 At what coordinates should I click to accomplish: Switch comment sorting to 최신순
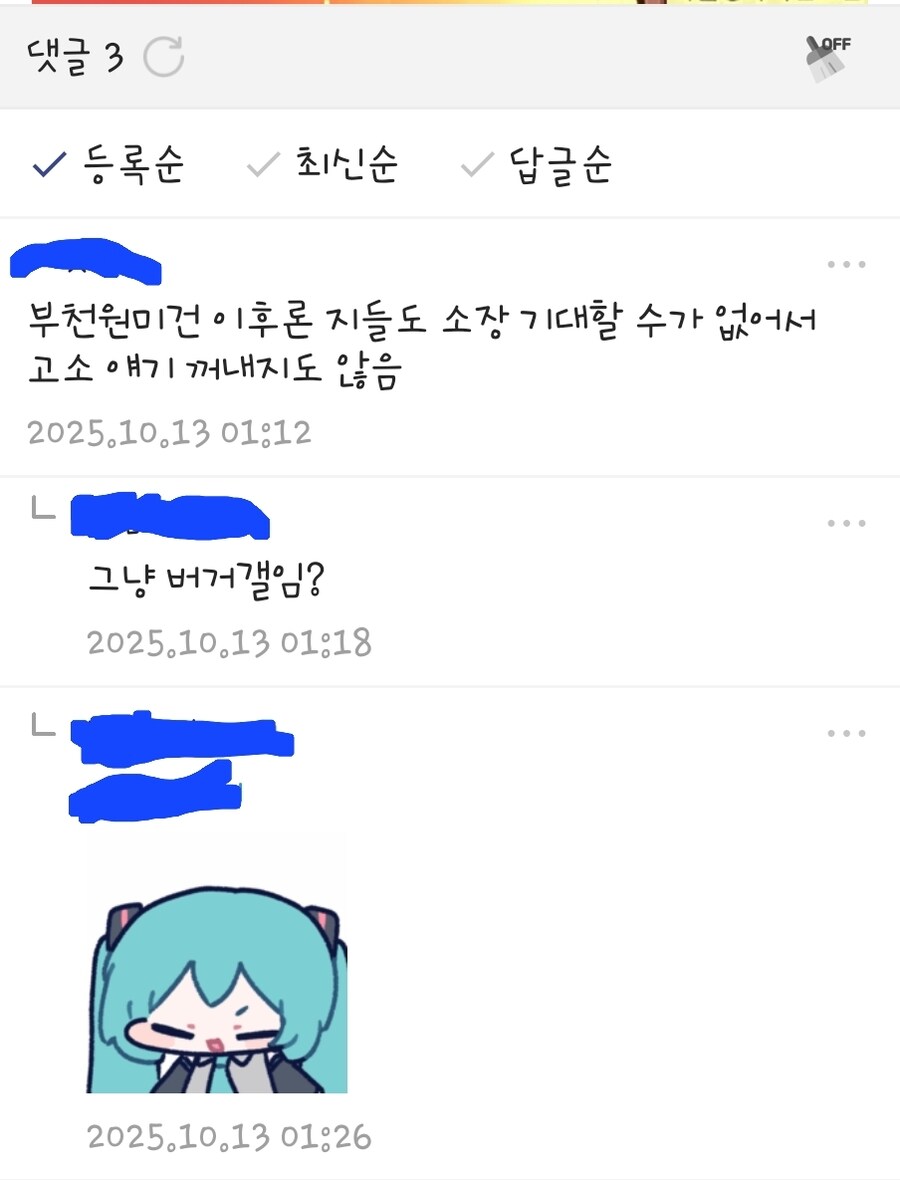(x=322, y=165)
